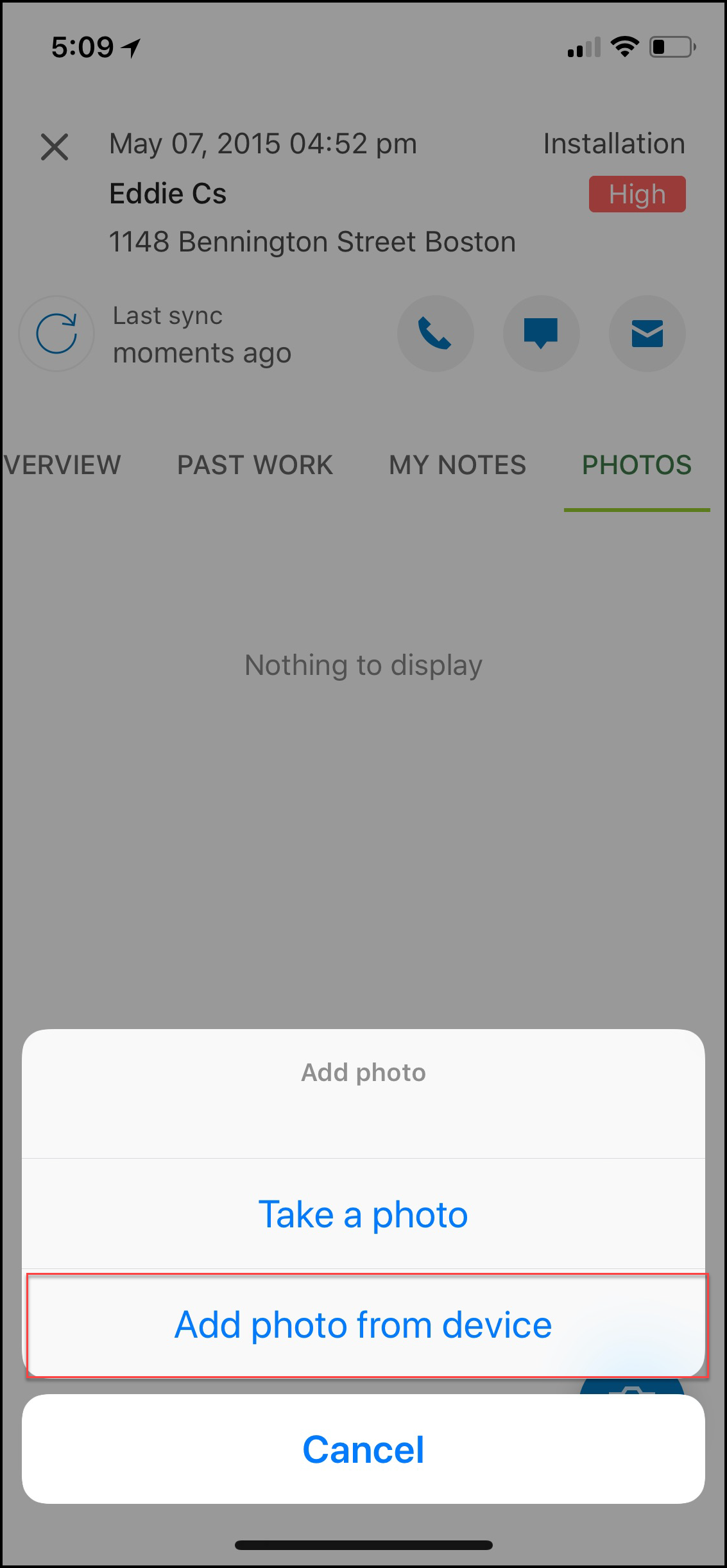Switch to the My Notes tab
This screenshot has width=727, height=1568.
tap(458, 465)
